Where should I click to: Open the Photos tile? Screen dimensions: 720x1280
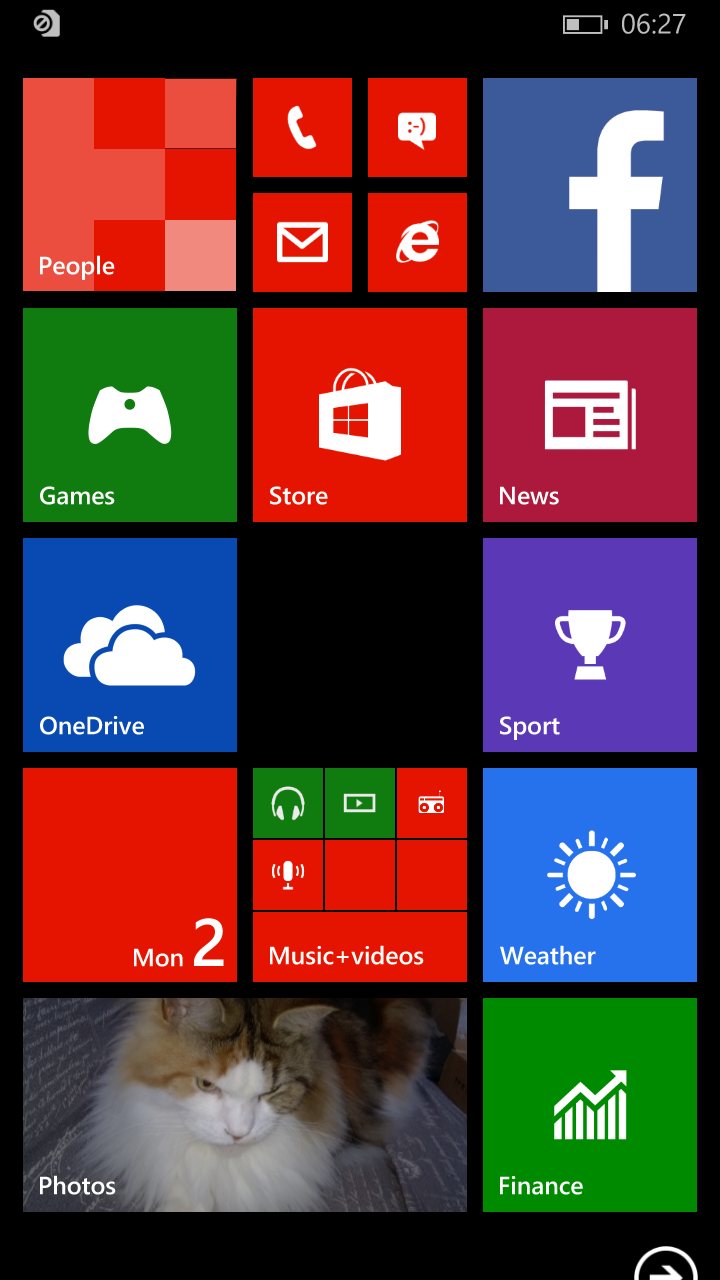[x=245, y=1105]
